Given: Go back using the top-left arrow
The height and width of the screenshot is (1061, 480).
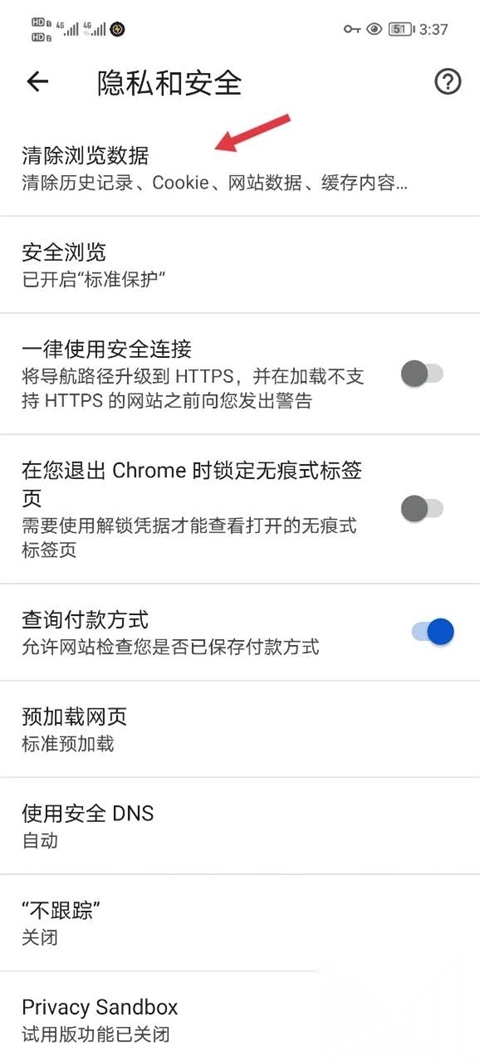Looking at the screenshot, I should coord(38,82).
